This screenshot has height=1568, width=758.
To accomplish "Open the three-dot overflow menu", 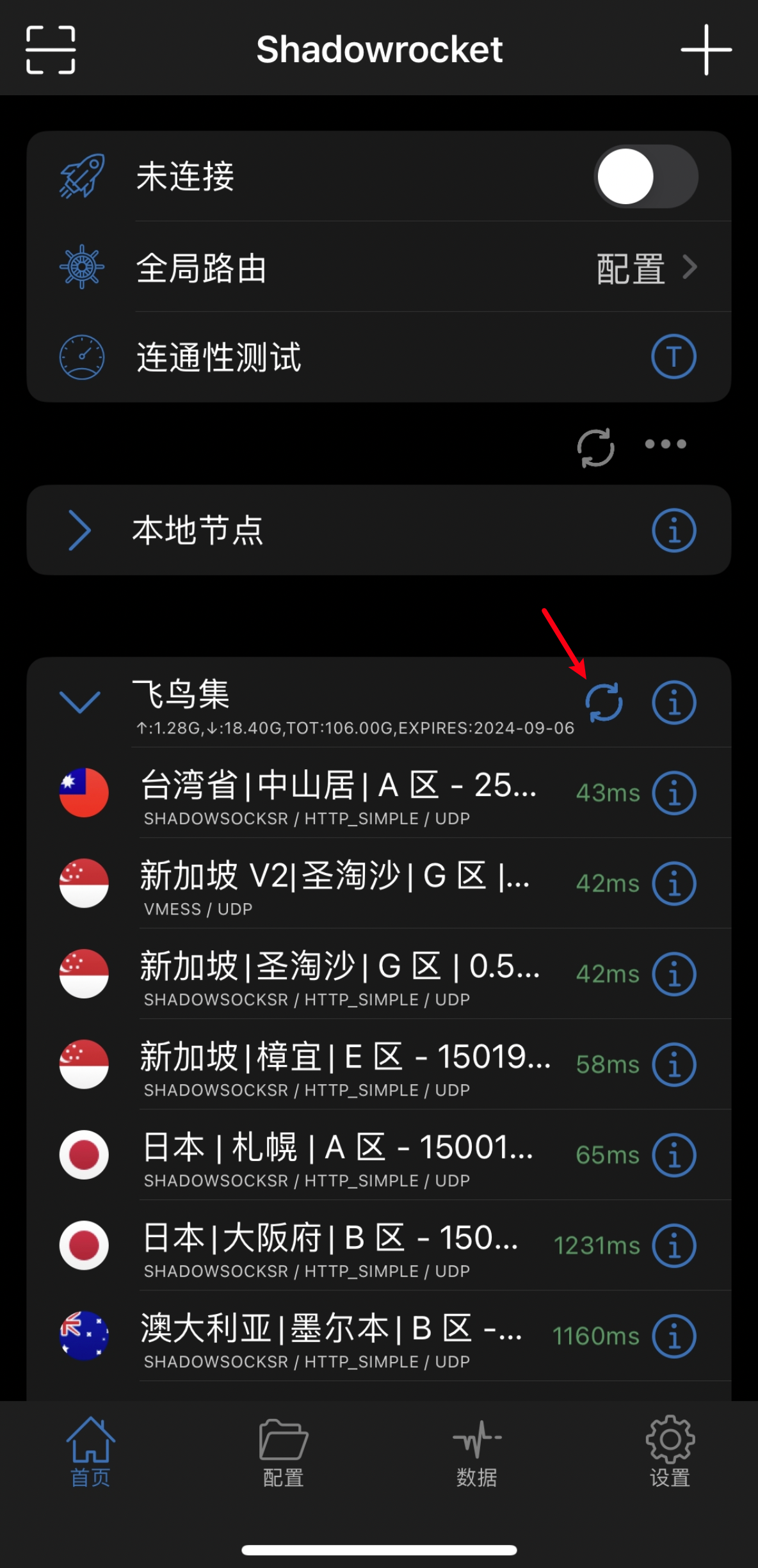I will click(665, 444).
